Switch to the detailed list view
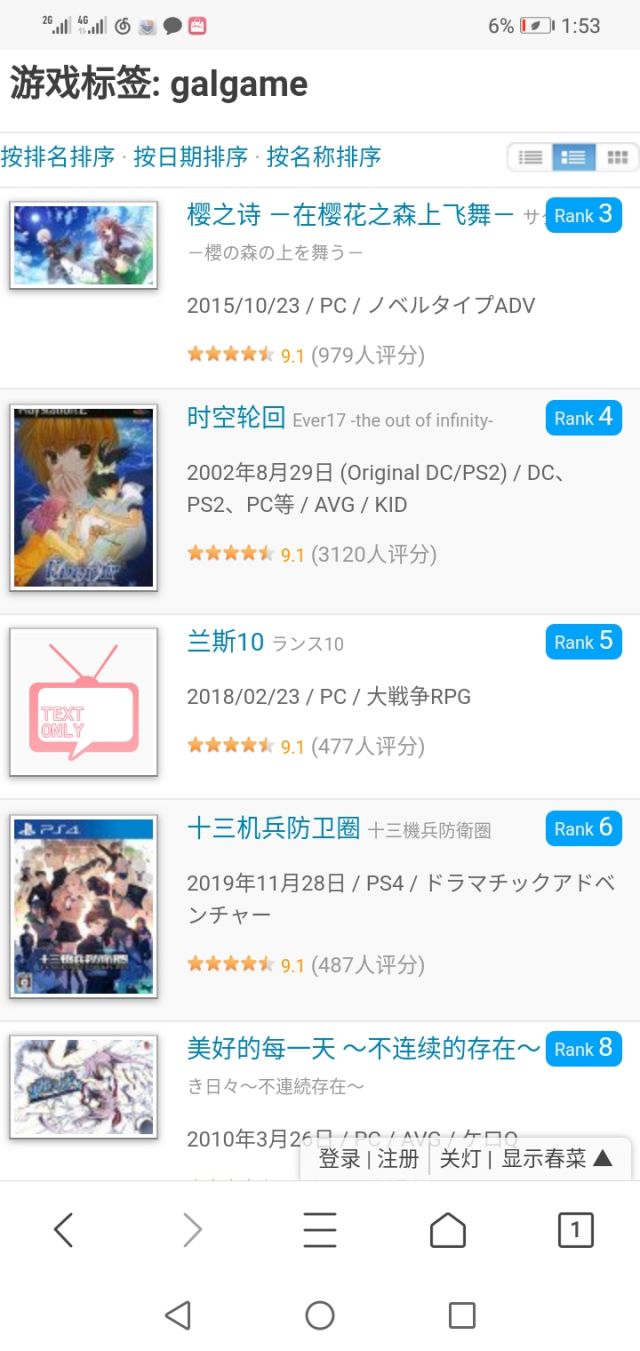Viewport: 640px width, 1351px height. tap(574, 158)
